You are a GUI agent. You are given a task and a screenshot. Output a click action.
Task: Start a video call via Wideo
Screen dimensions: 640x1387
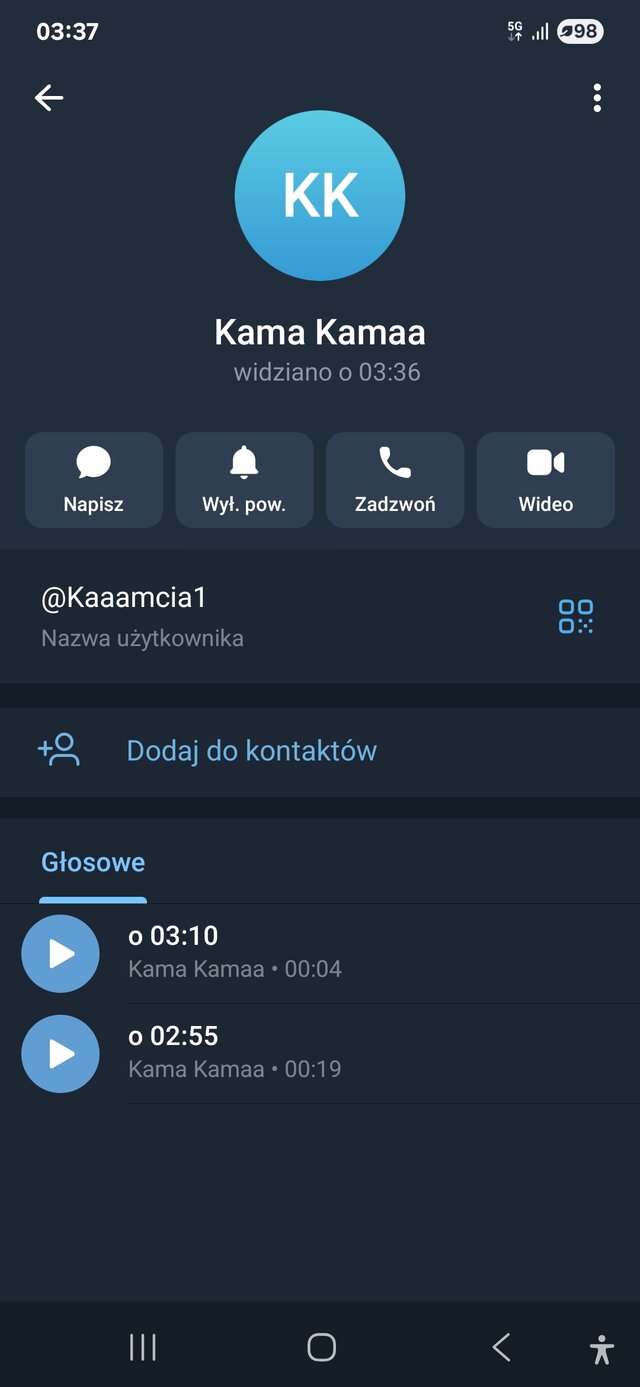[546, 480]
